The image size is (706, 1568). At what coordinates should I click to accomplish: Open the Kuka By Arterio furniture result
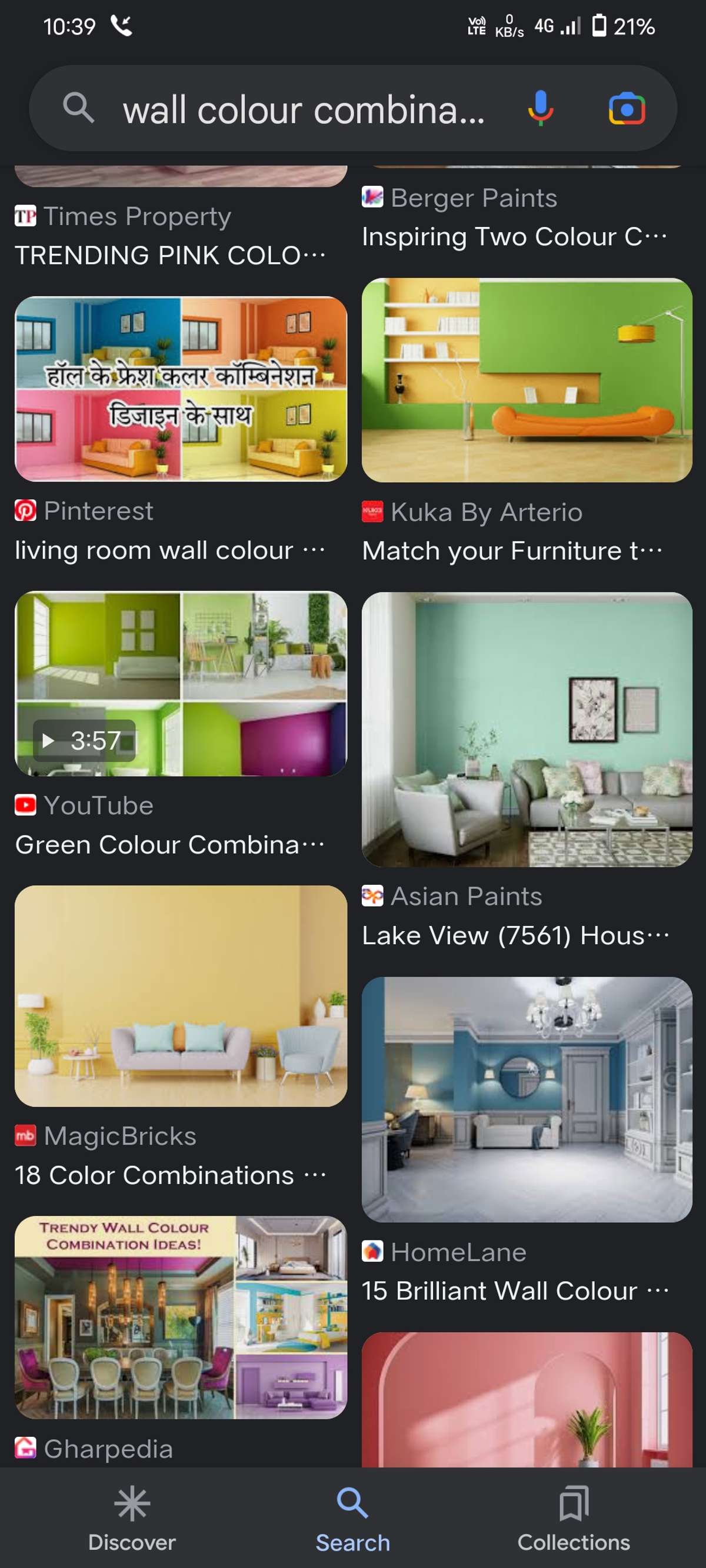point(527,380)
